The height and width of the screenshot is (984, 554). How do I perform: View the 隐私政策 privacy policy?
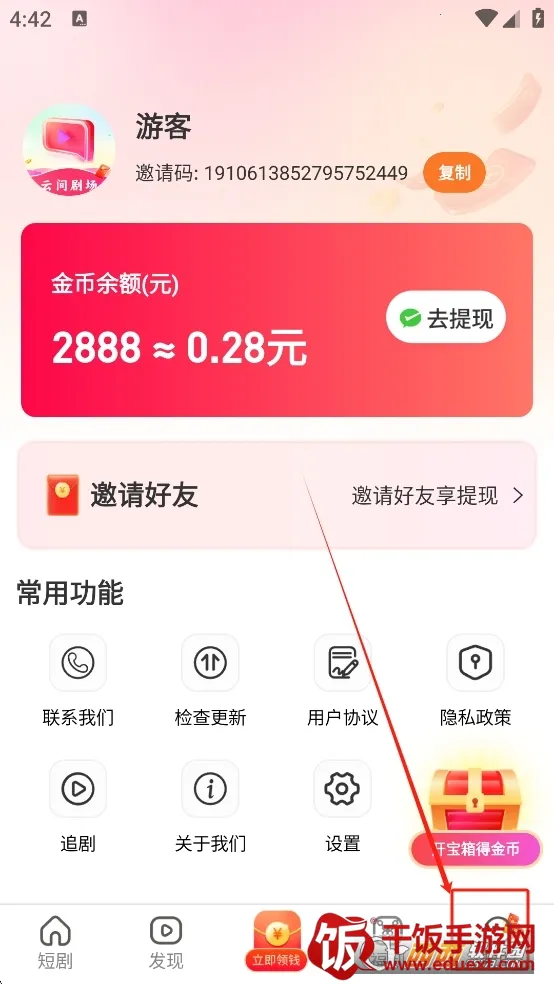476,680
